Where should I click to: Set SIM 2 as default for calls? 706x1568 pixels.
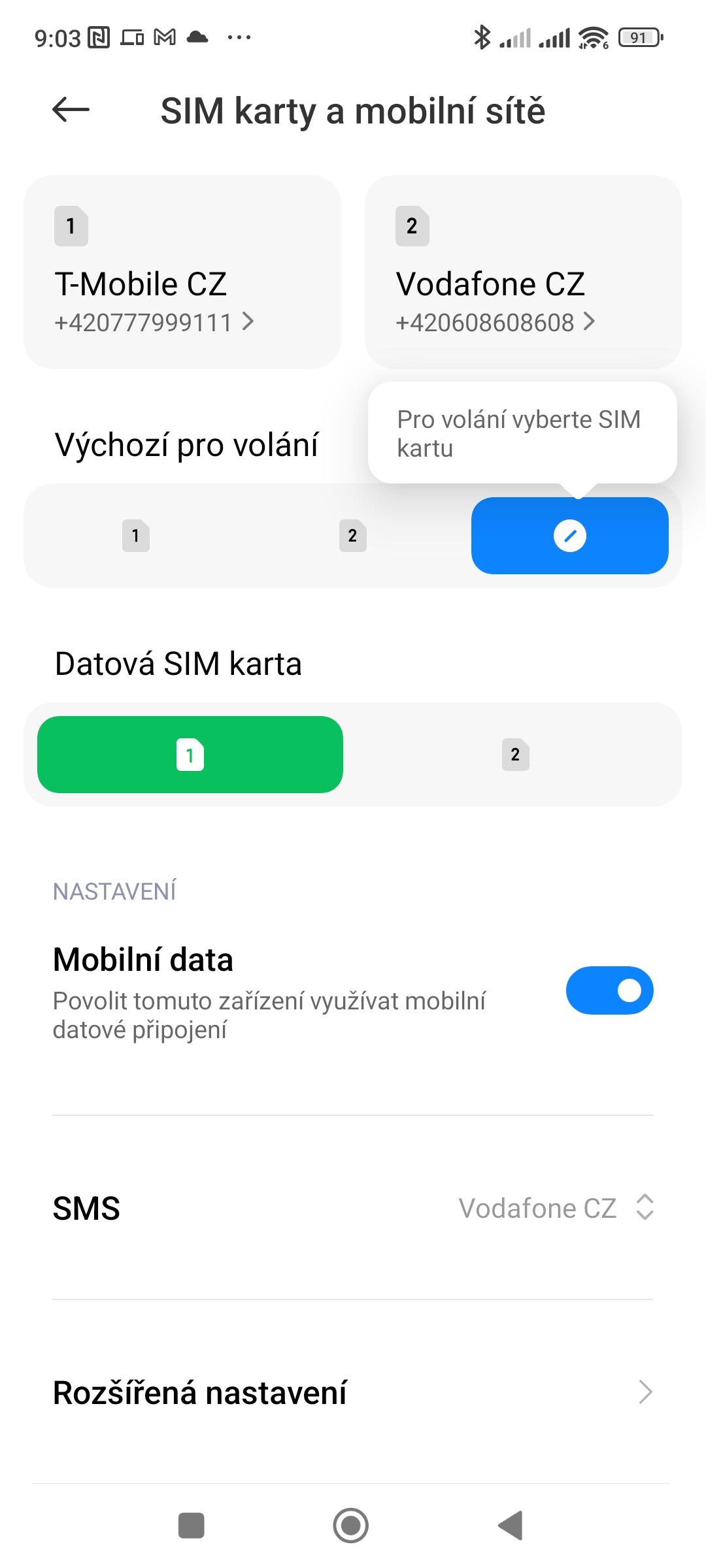click(352, 536)
